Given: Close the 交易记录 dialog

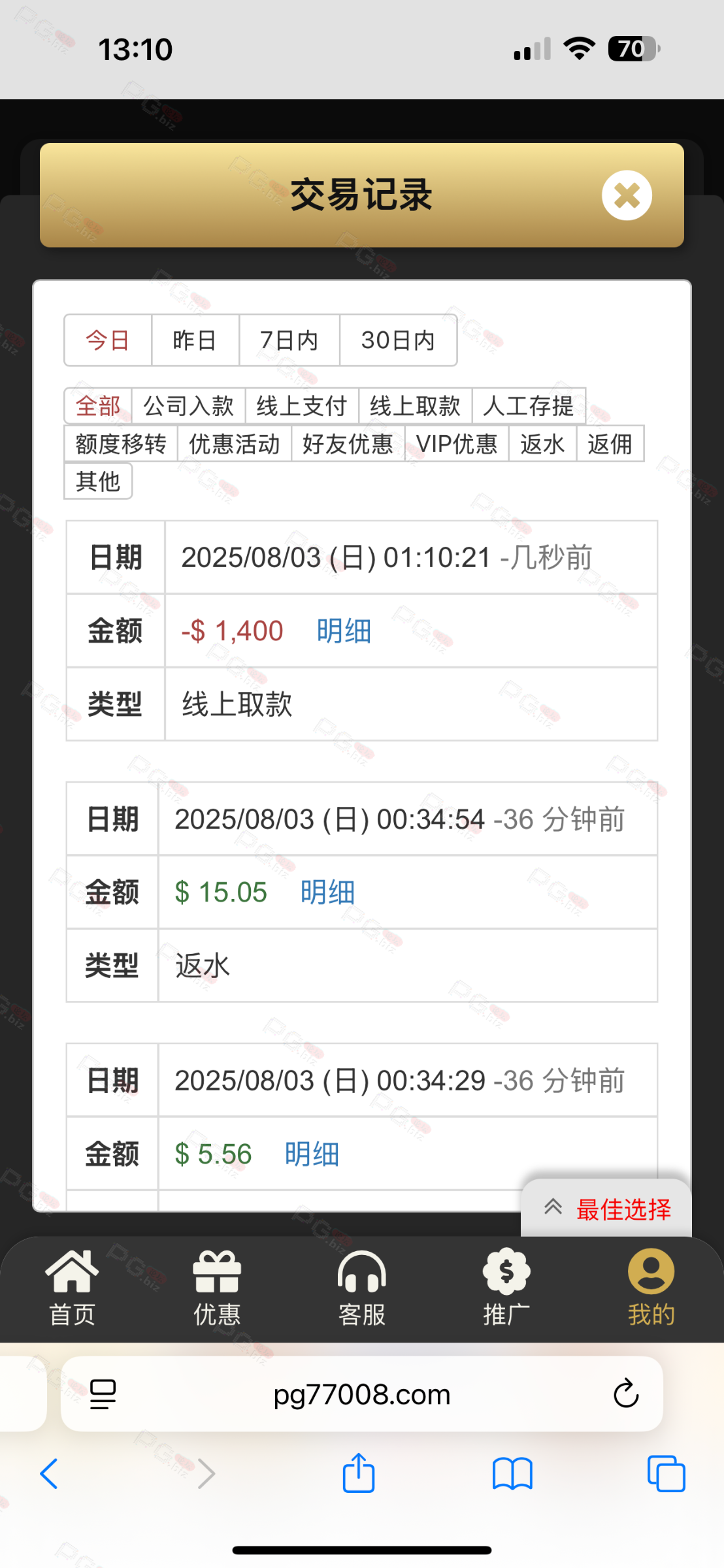Looking at the screenshot, I should click(627, 195).
